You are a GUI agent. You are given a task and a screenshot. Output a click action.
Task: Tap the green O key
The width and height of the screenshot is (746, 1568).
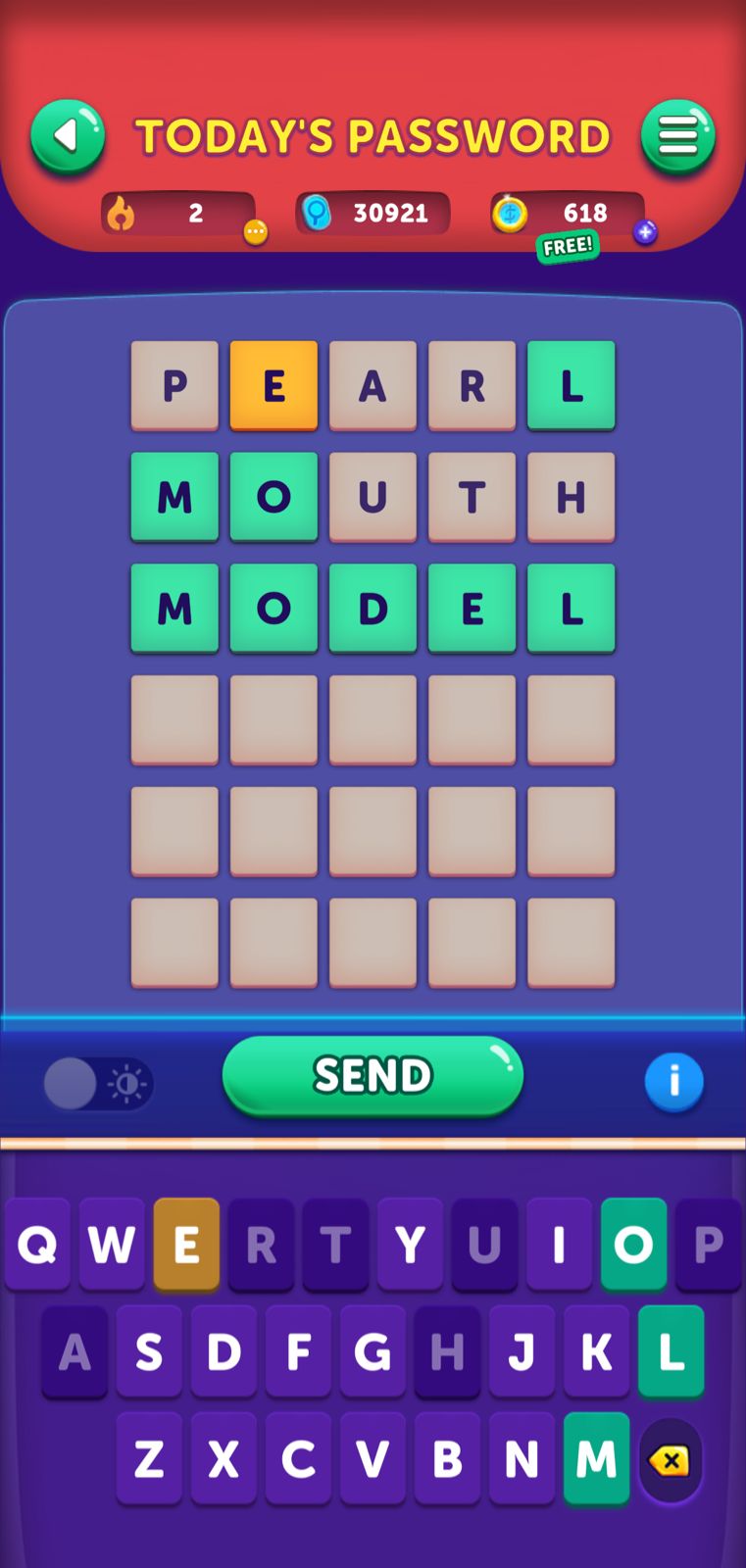[633, 1245]
